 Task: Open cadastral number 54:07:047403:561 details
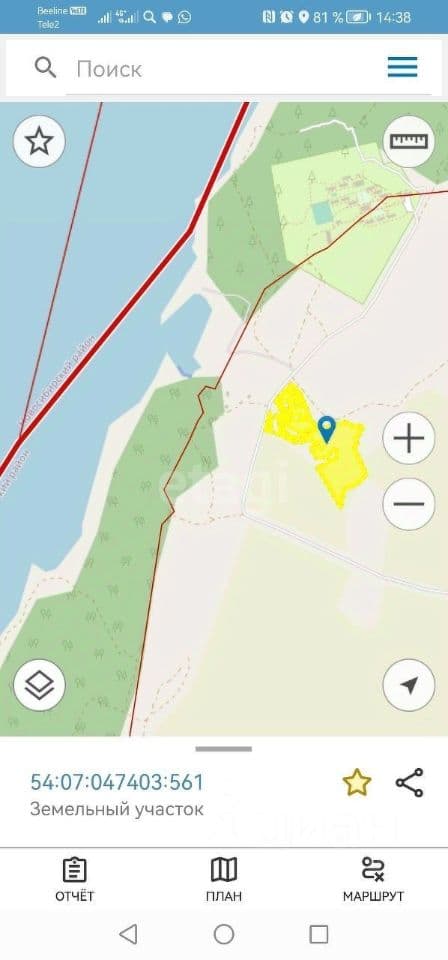(117, 782)
